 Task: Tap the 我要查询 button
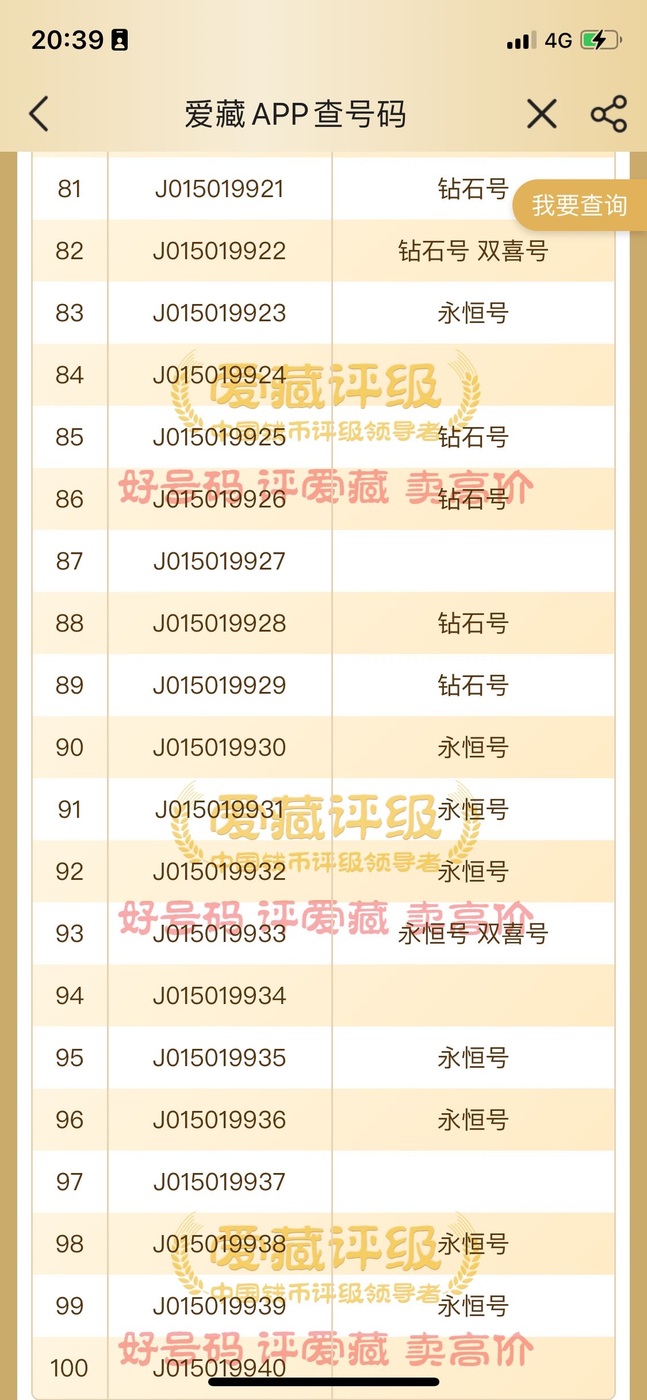[580, 206]
